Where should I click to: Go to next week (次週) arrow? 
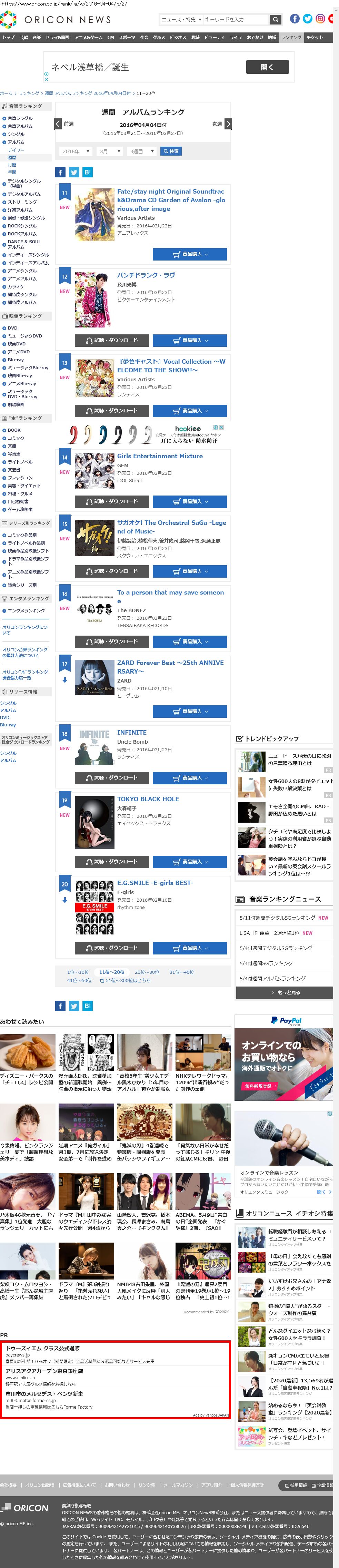click(x=228, y=124)
